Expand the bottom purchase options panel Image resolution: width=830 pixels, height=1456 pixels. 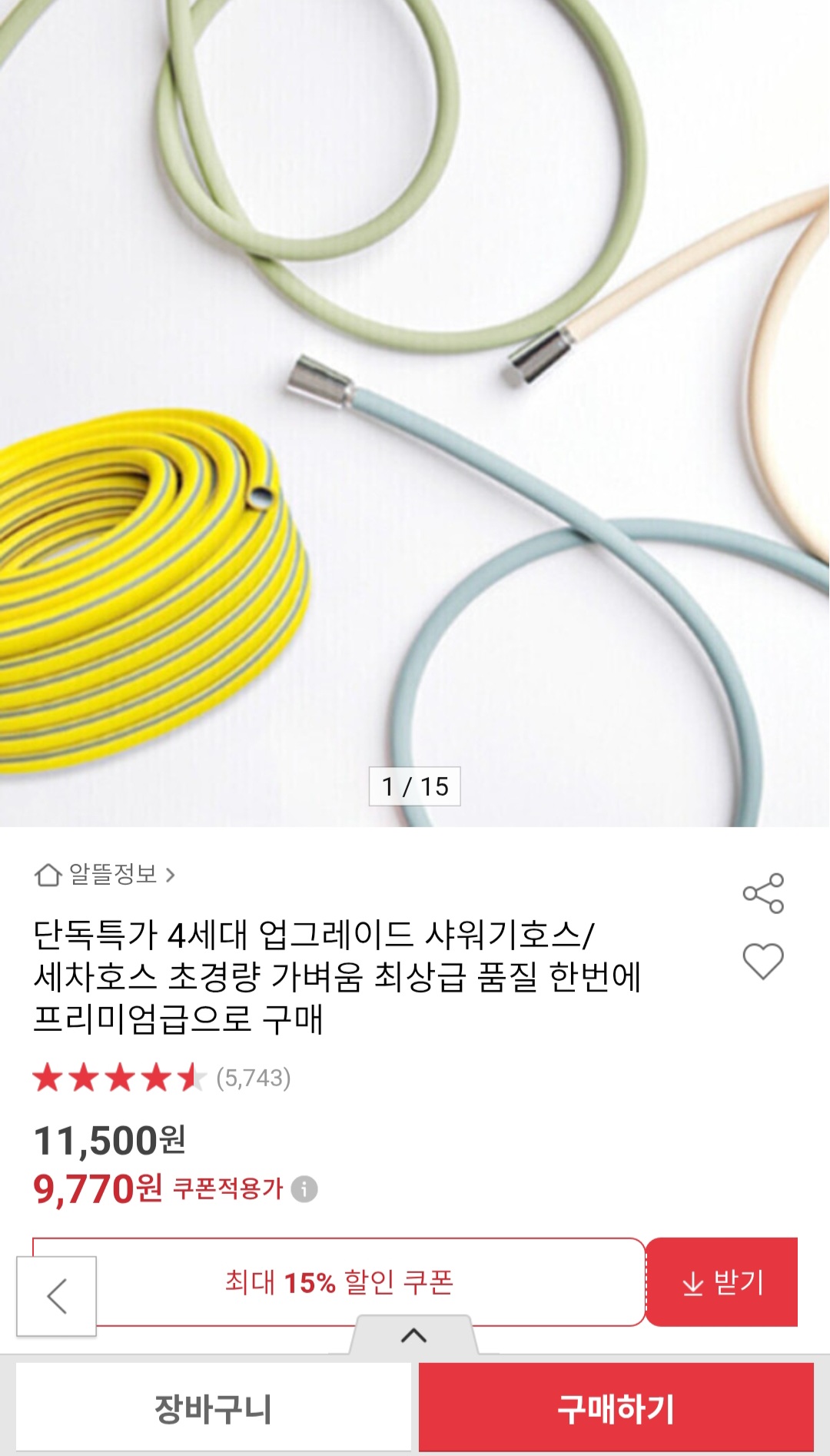413,1335
